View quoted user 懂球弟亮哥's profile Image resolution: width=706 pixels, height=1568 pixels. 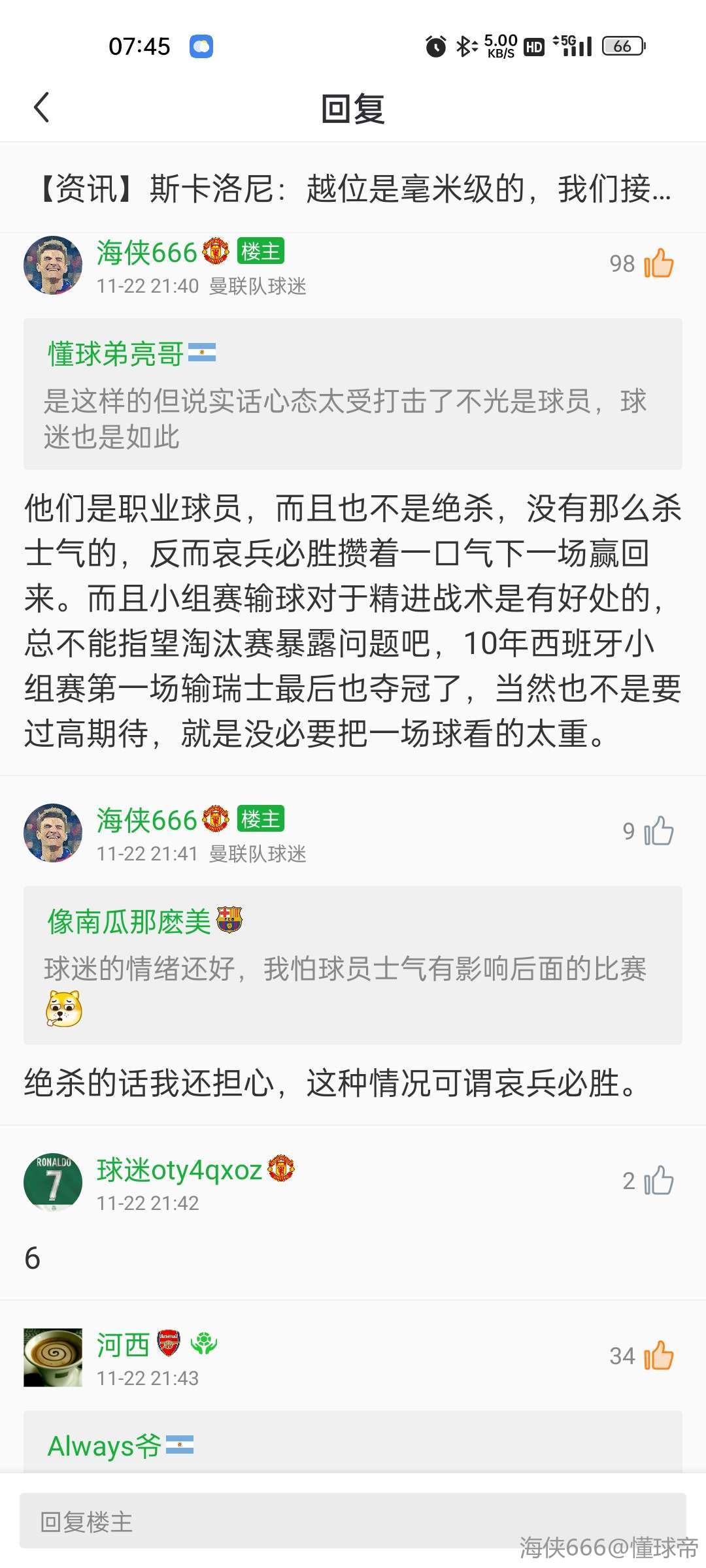pyautogui.click(x=116, y=353)
